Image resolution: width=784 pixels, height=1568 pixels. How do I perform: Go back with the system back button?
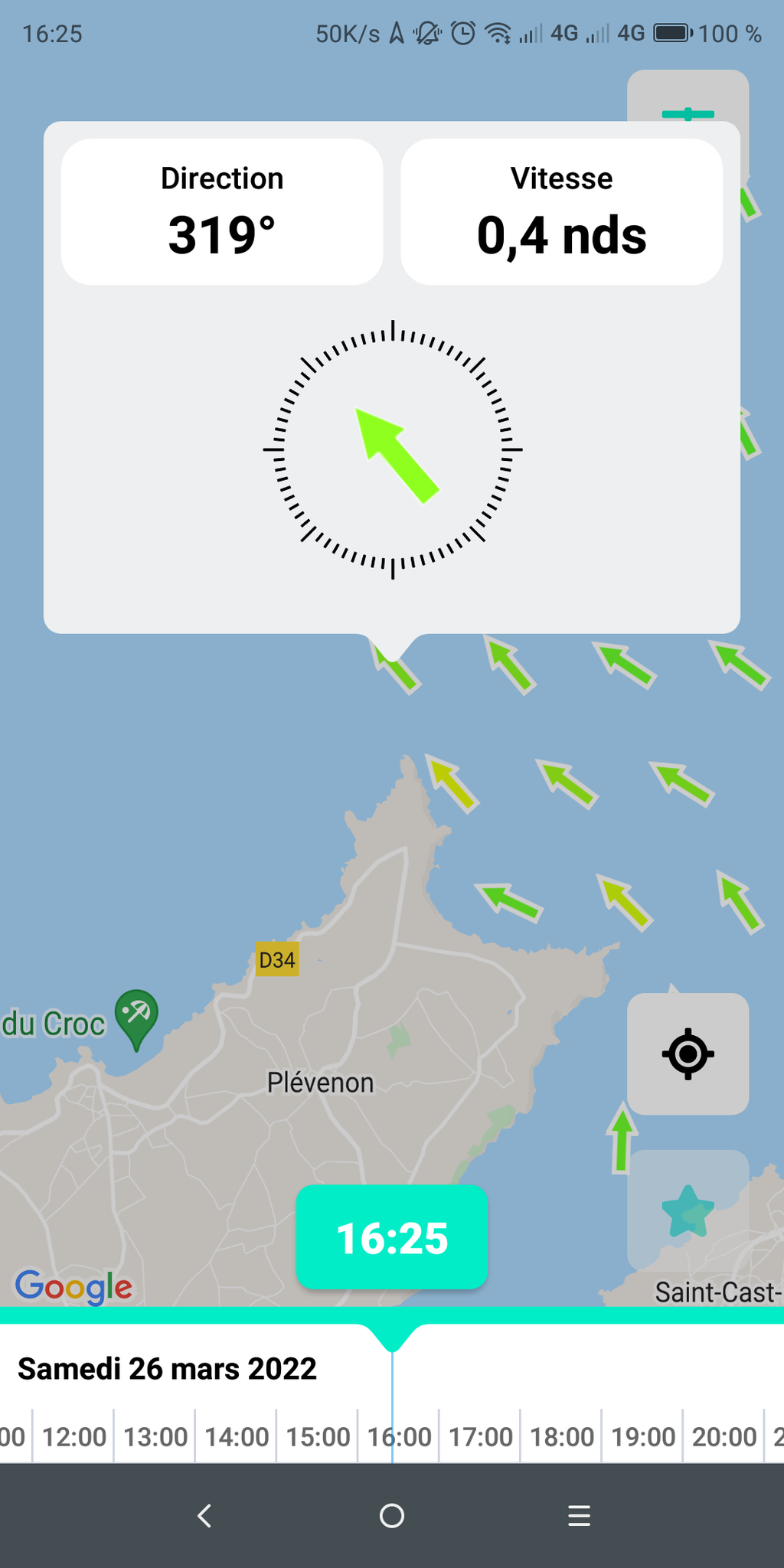[x=204, y=1515]
